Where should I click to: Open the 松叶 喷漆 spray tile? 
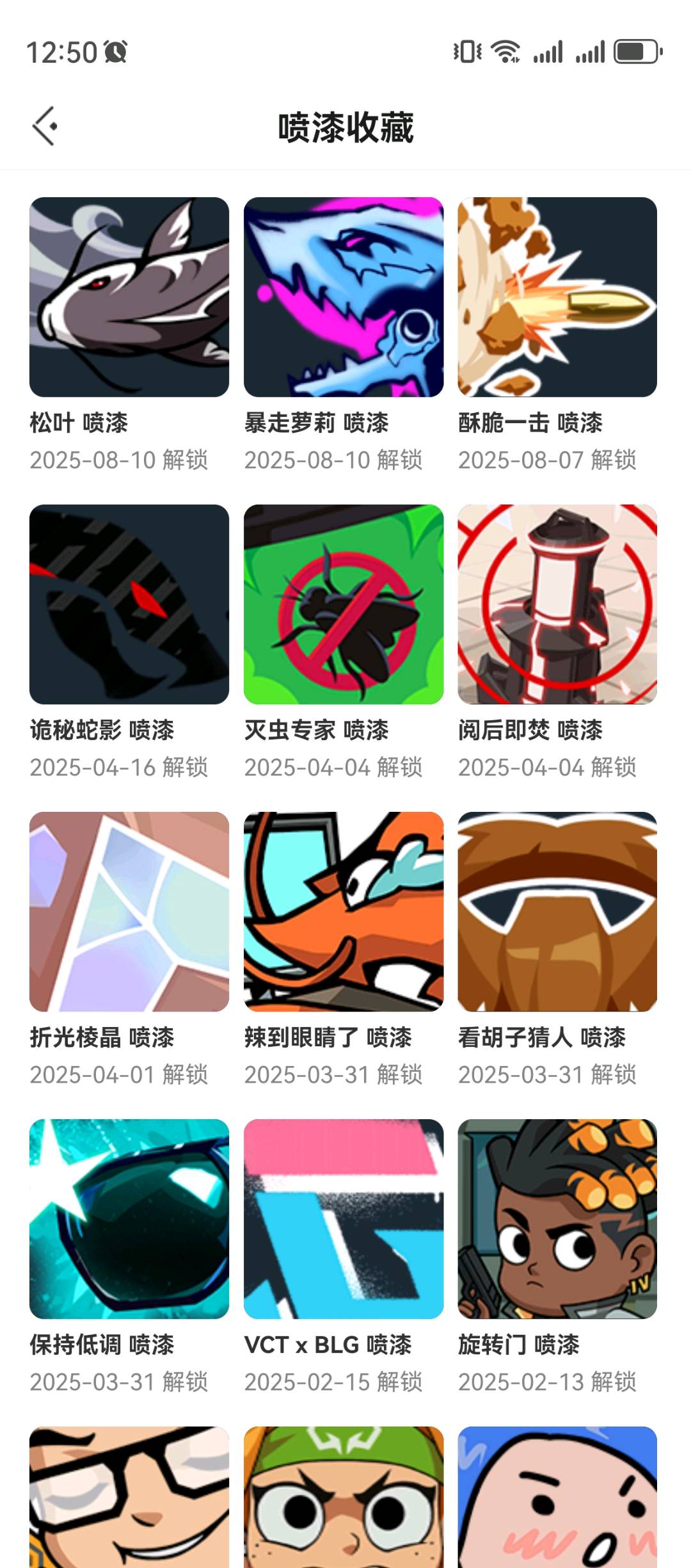pos(129,297)
